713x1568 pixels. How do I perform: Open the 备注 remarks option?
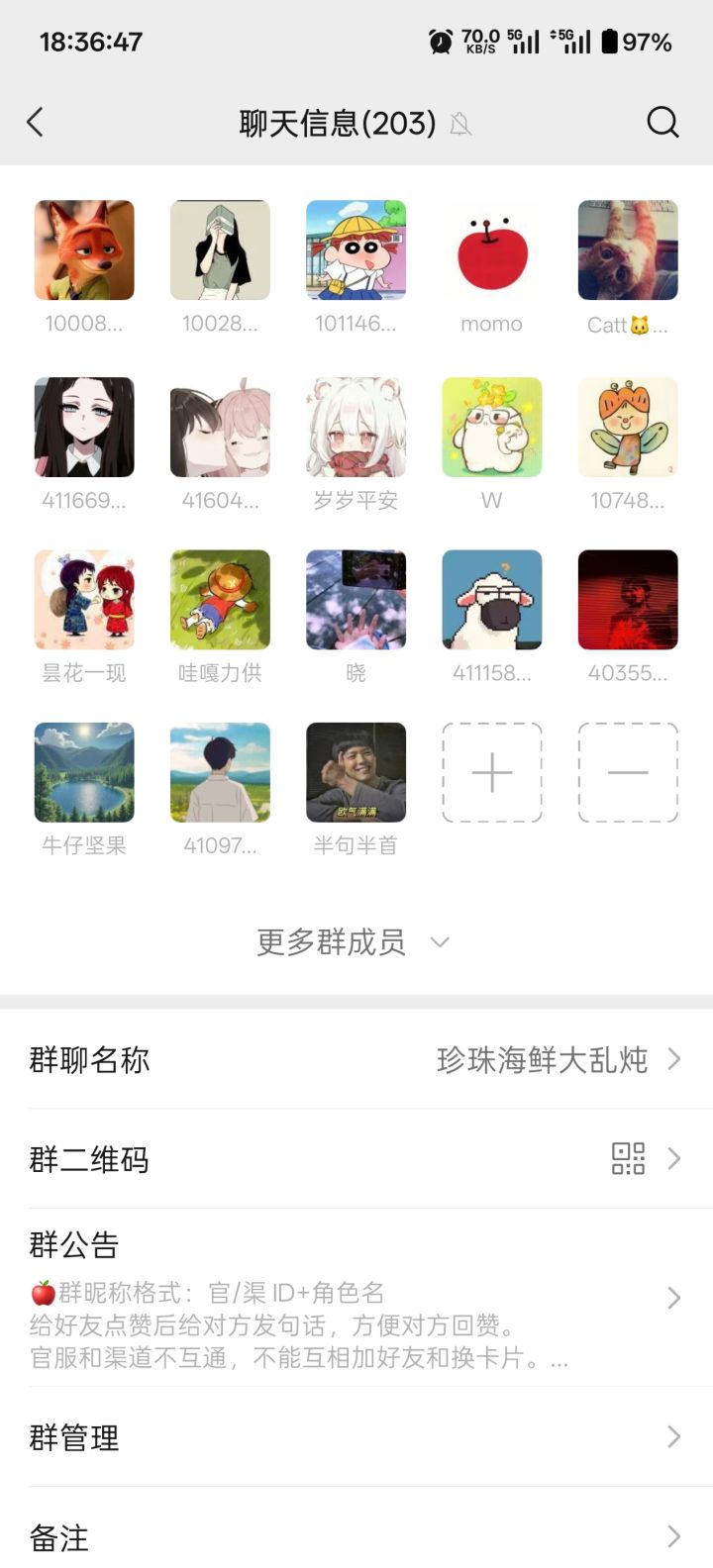pyautogui.click(x=674, y=1537)
